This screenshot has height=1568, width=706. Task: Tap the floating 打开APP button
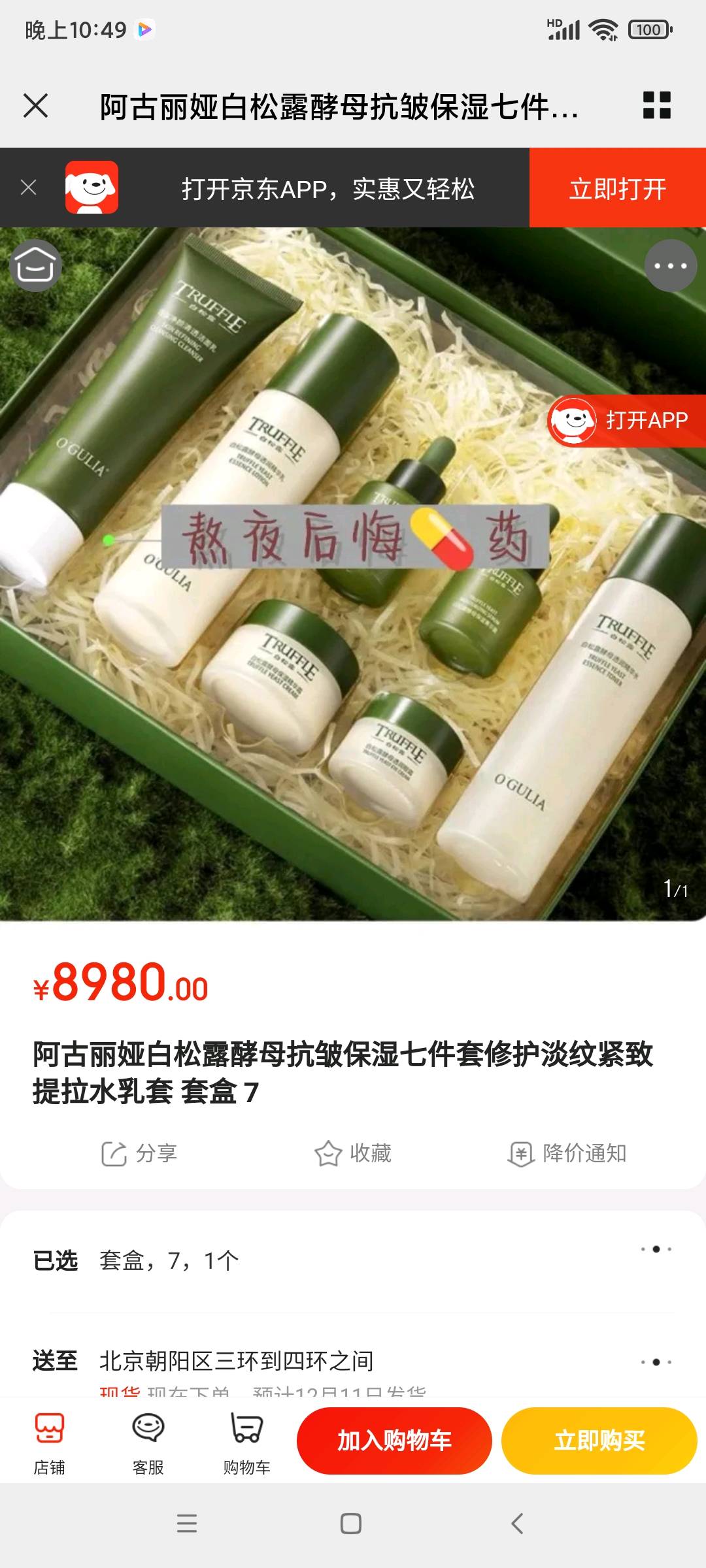click(626, 420)
